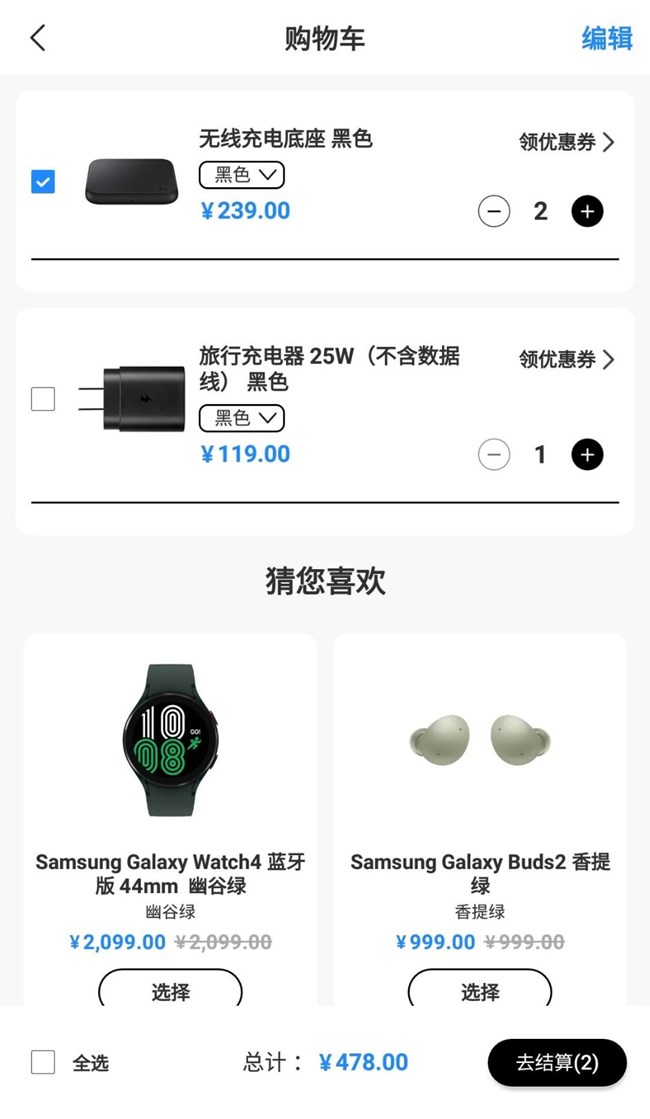
Task: Get coupon for 旅行充电器 25W
Action: 566,359
